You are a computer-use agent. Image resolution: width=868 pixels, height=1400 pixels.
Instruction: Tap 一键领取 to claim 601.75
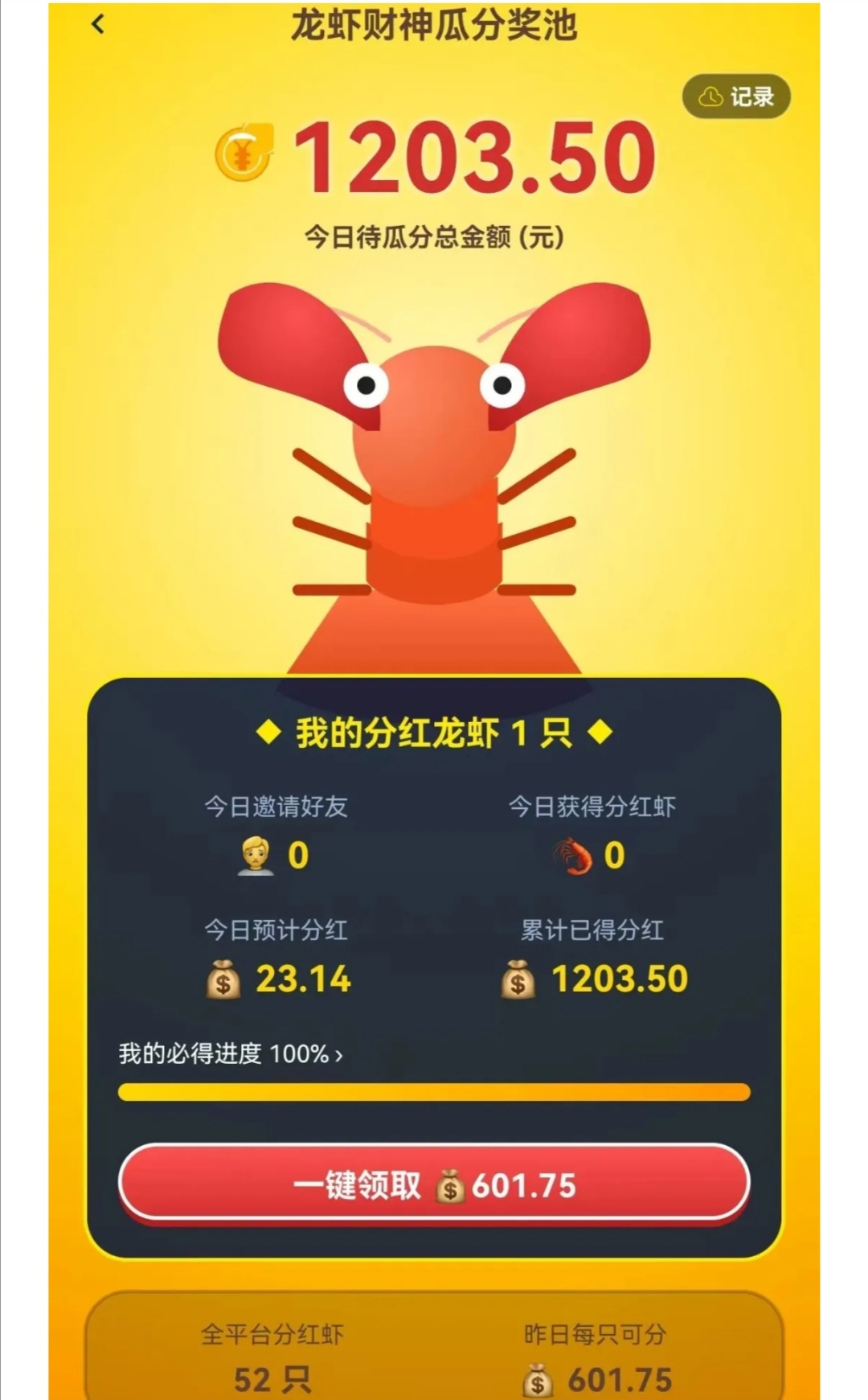(x=434, y=1185)
